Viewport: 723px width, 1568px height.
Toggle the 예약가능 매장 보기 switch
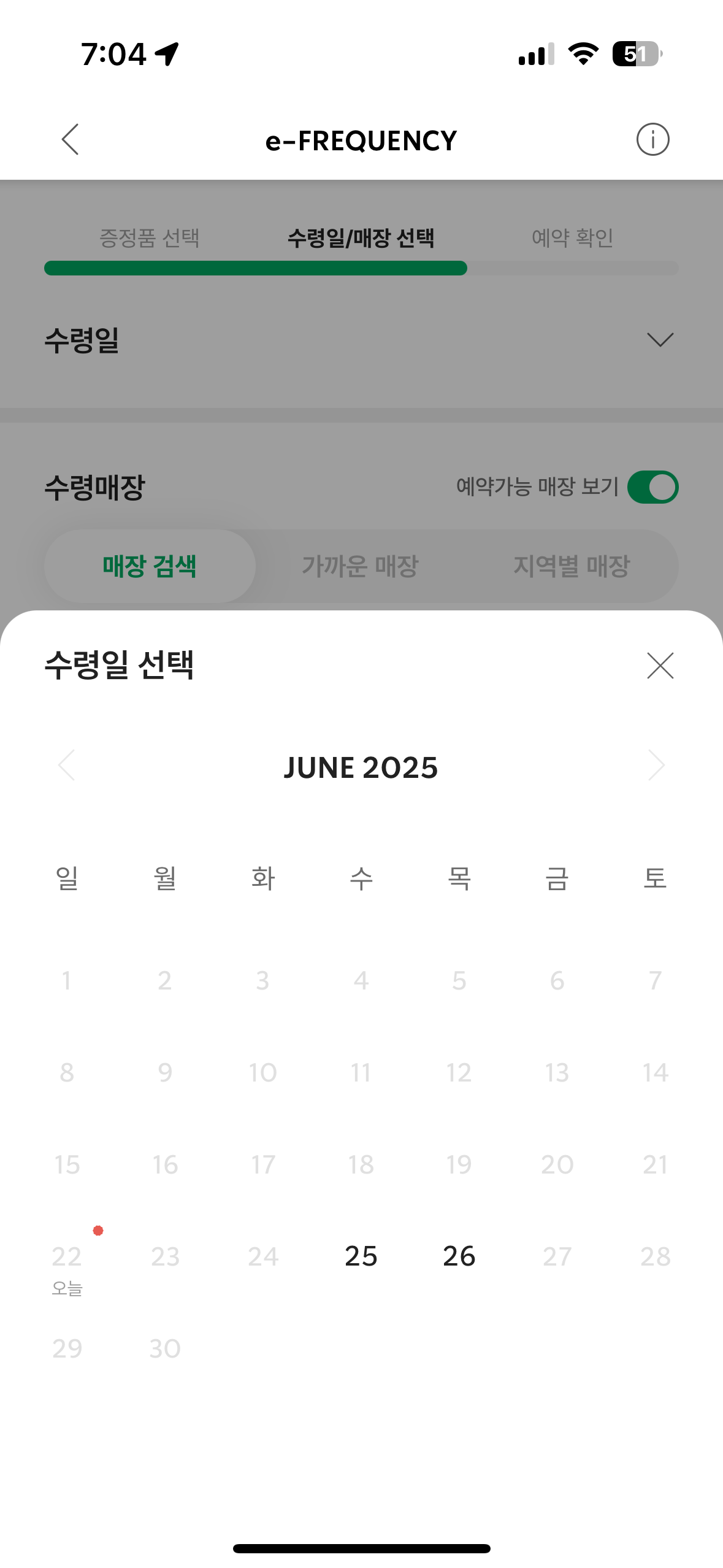click(x=652, y=487)
